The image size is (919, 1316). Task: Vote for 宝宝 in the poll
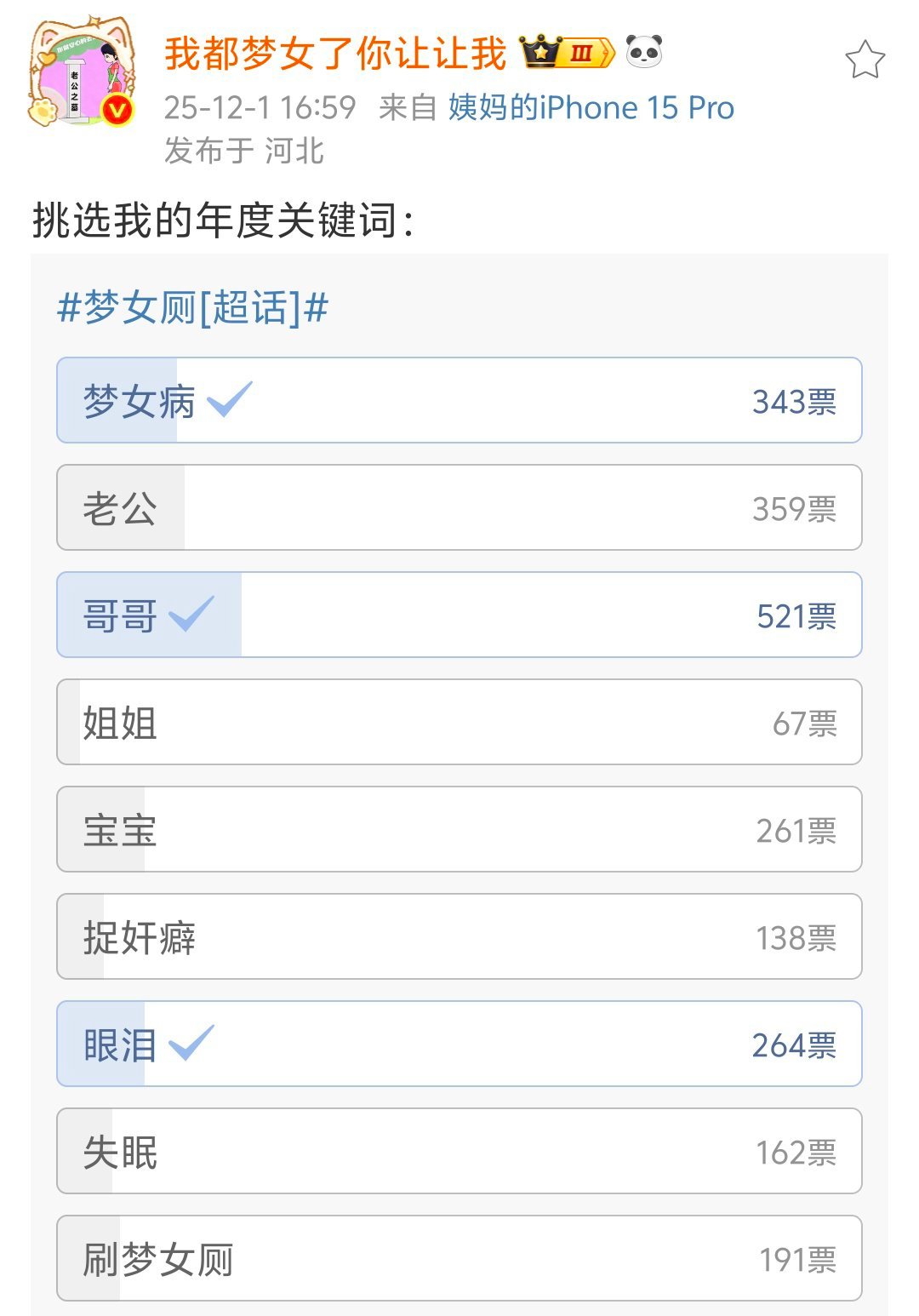click(x=458, y=829)
